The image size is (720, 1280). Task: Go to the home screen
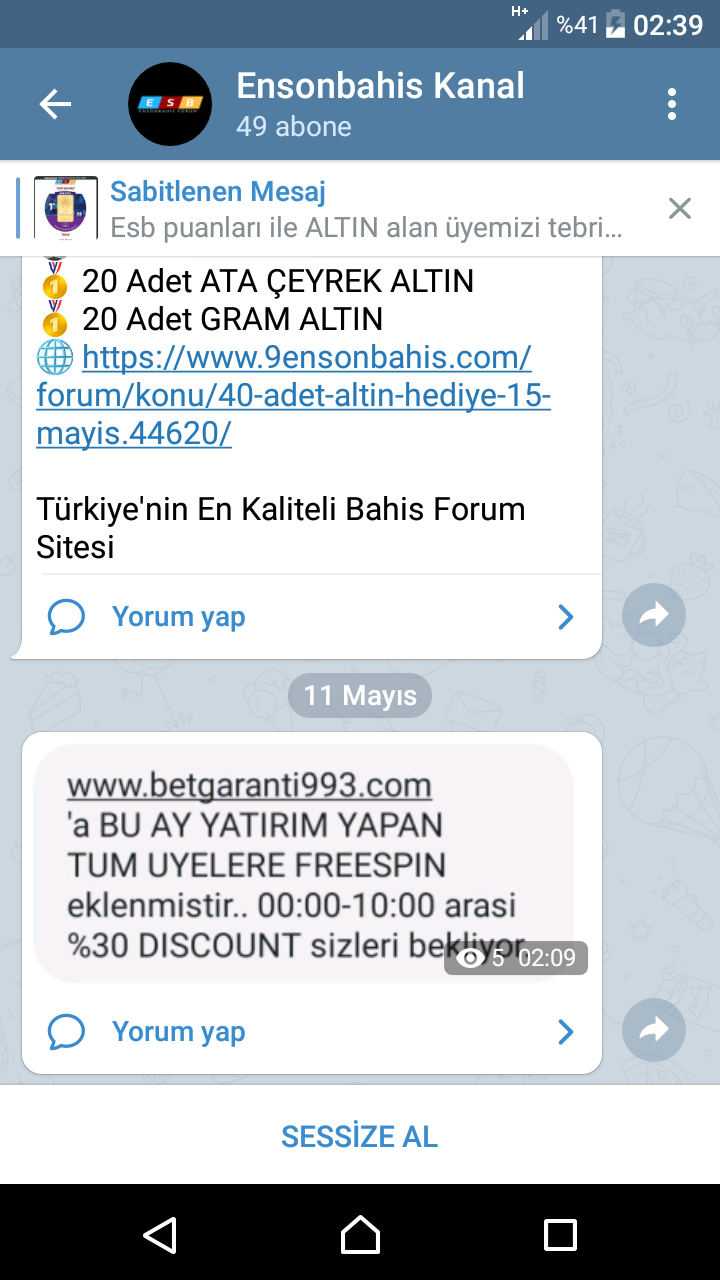coord(360,1234)
